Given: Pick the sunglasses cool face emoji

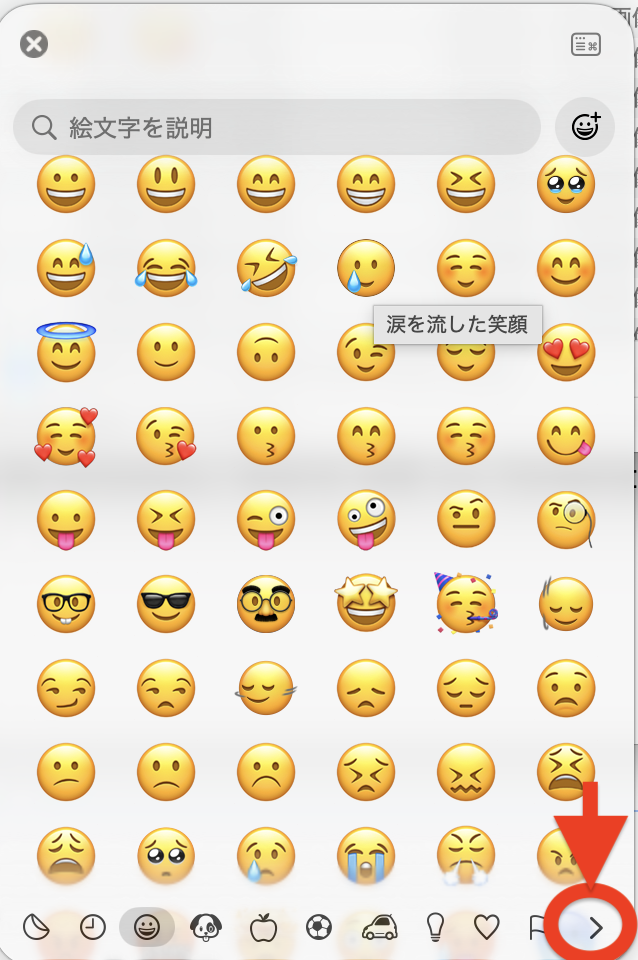Looking at the screenshot, I should pyautogui.click(x=166, y=603).
